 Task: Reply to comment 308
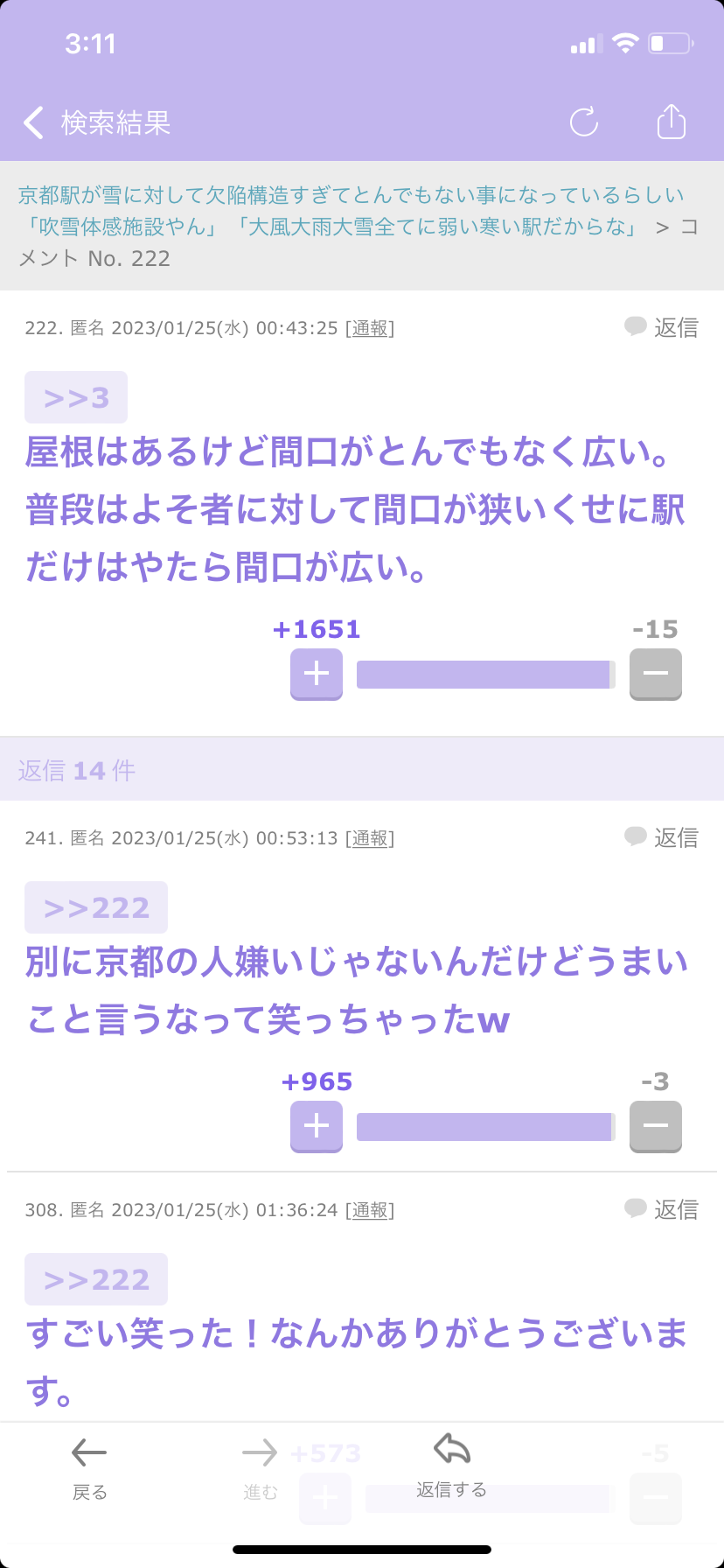click(662, 1209)
